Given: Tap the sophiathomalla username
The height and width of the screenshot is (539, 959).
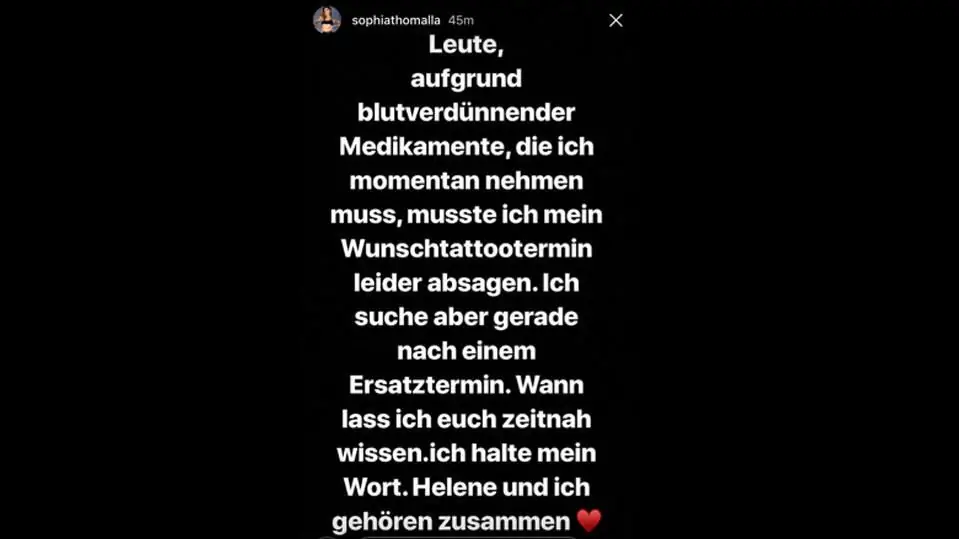Looking at the screenshot, I should pos(396,20).
